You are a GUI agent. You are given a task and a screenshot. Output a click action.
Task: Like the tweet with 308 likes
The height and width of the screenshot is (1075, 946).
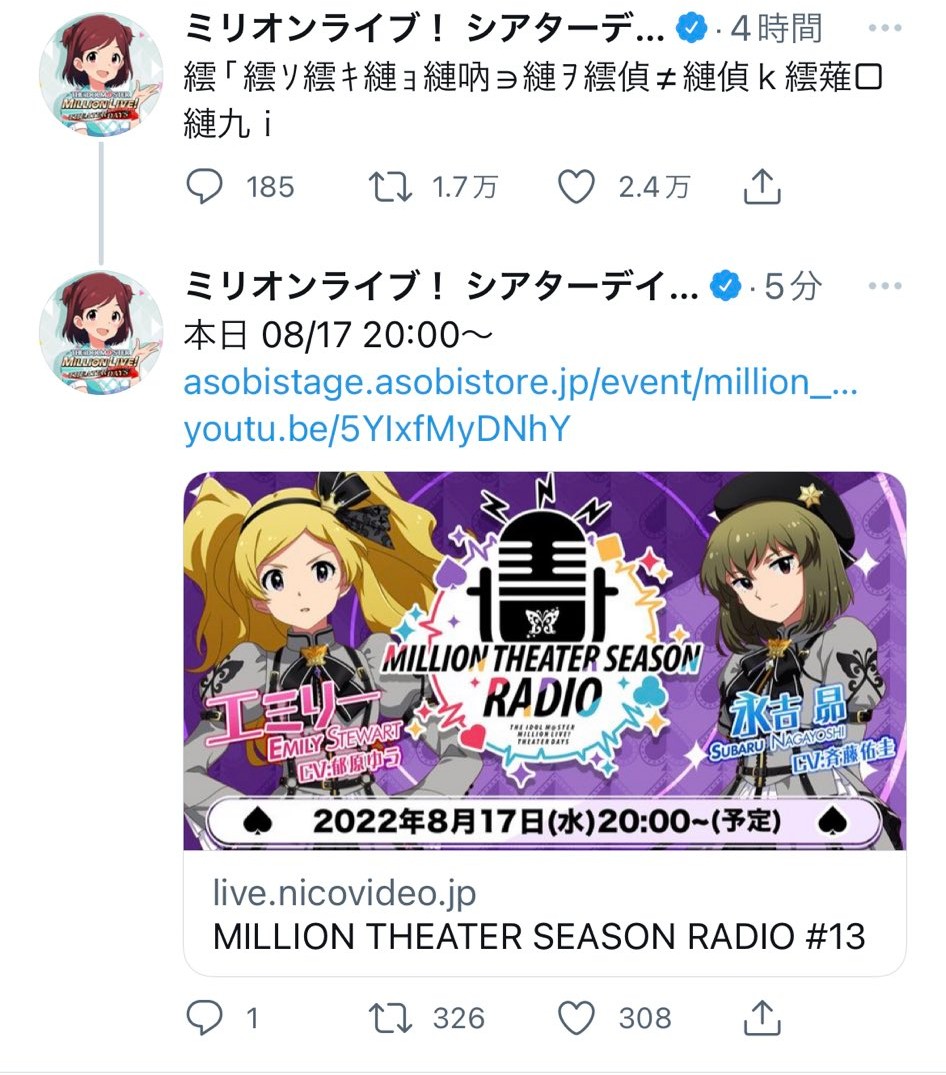click(577, 1018)
